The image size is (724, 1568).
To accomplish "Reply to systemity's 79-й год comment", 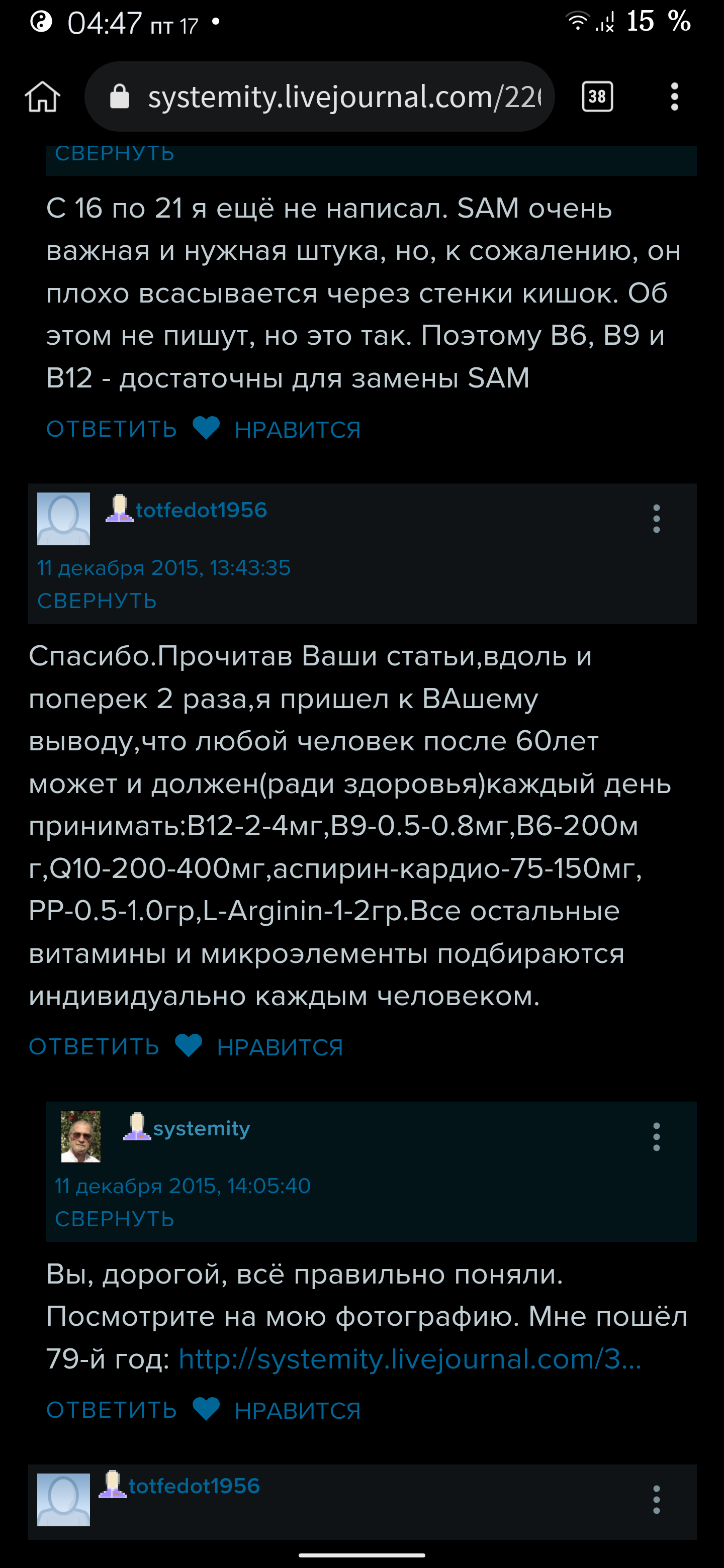I will (112, 1410).
